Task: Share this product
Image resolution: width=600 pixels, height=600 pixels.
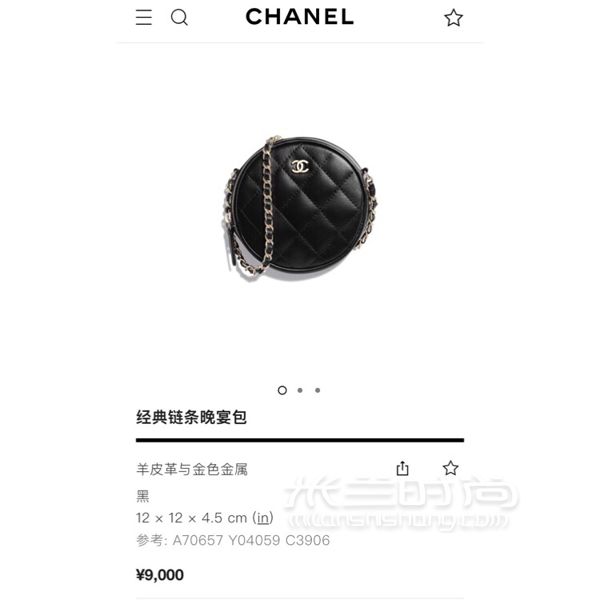Action: tap(403, 468)
